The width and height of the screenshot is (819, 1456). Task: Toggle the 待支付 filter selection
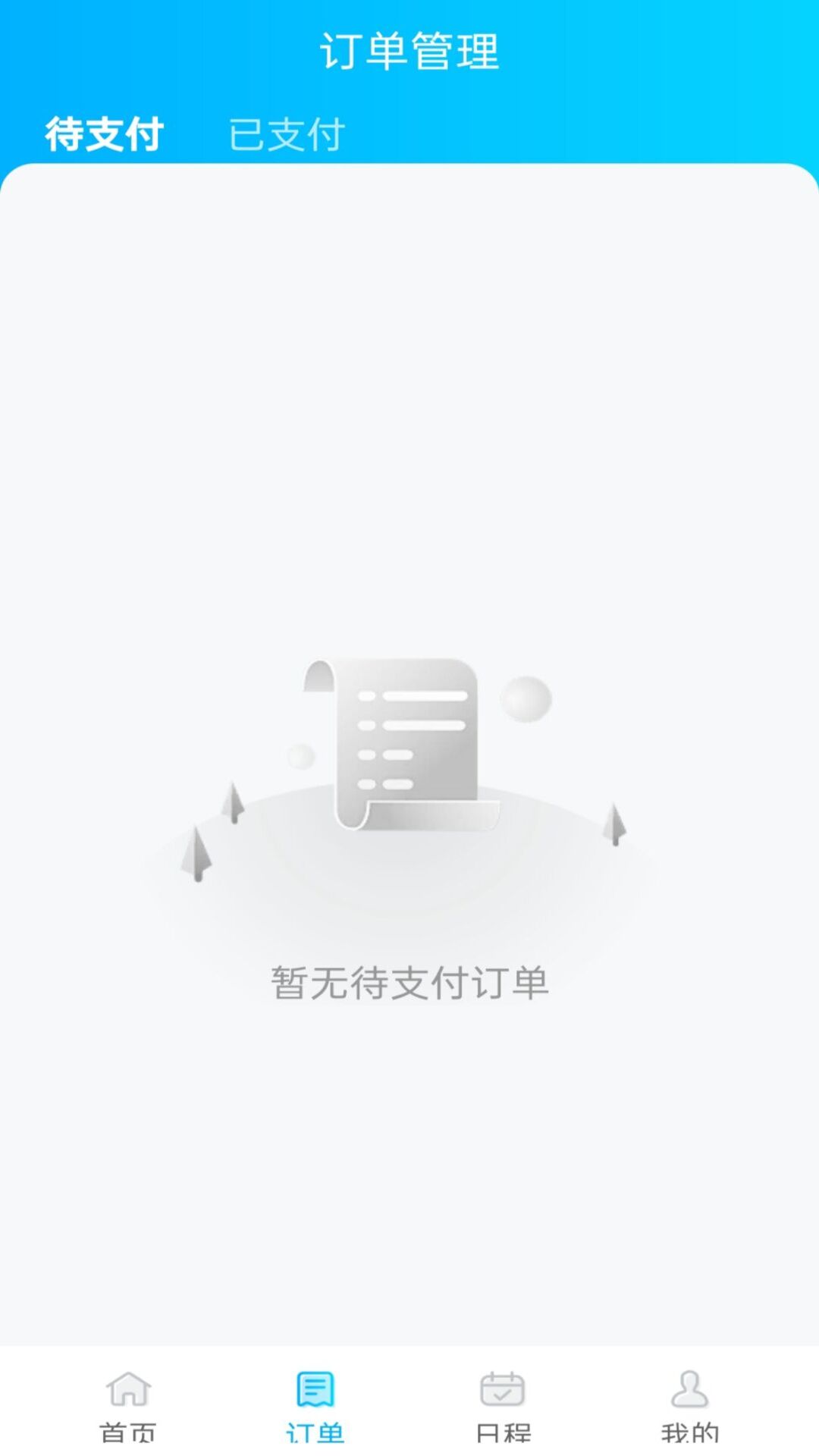coord(105,133)
